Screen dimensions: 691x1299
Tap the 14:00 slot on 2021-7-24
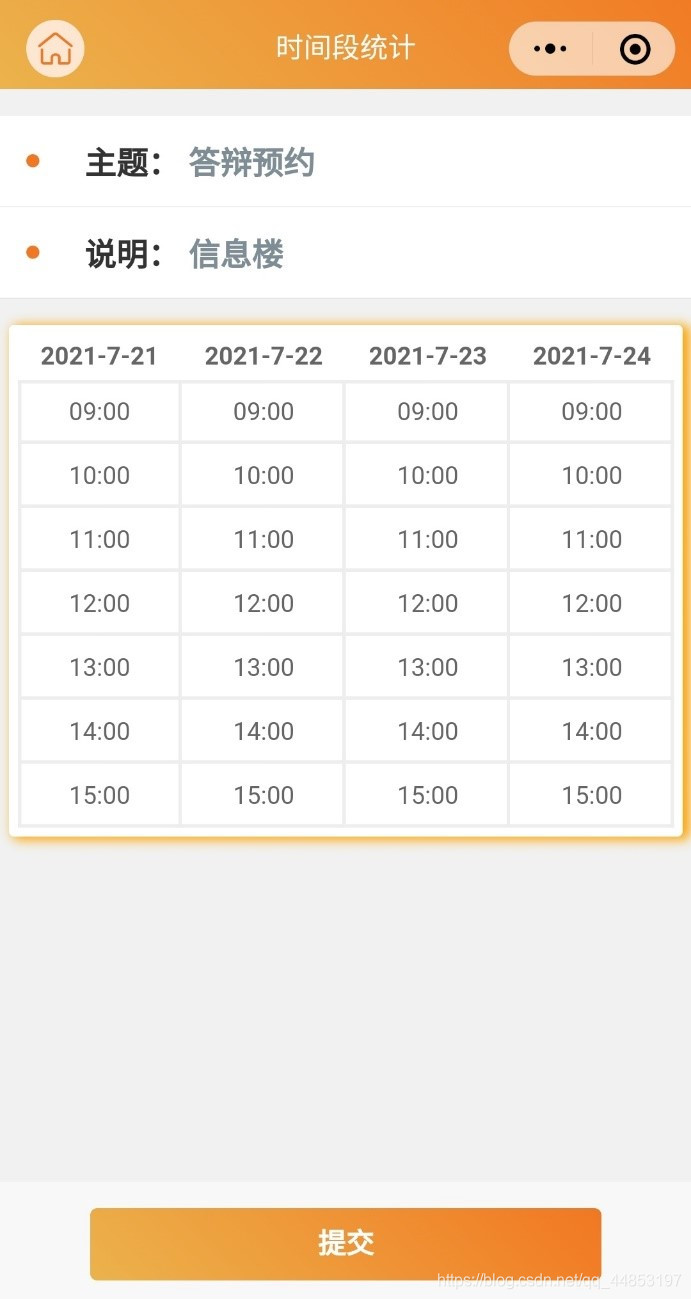592,731
